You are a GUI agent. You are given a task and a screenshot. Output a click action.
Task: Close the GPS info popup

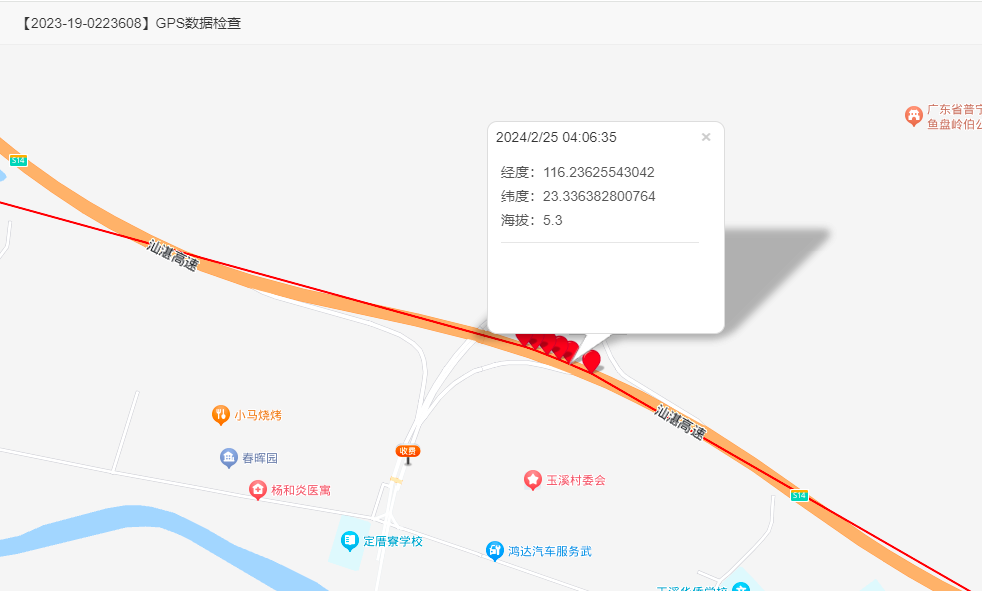click(x=706, y=138)
